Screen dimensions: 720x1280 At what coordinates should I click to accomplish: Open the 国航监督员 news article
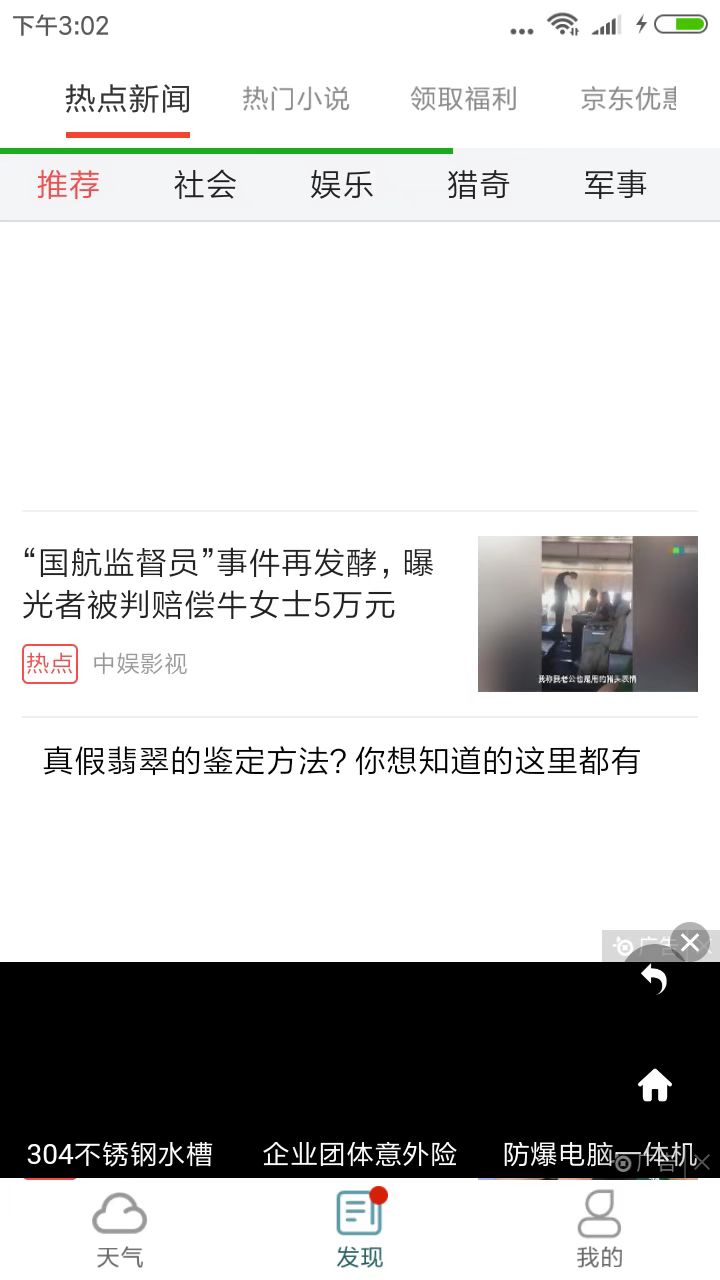tap(230, 584)
